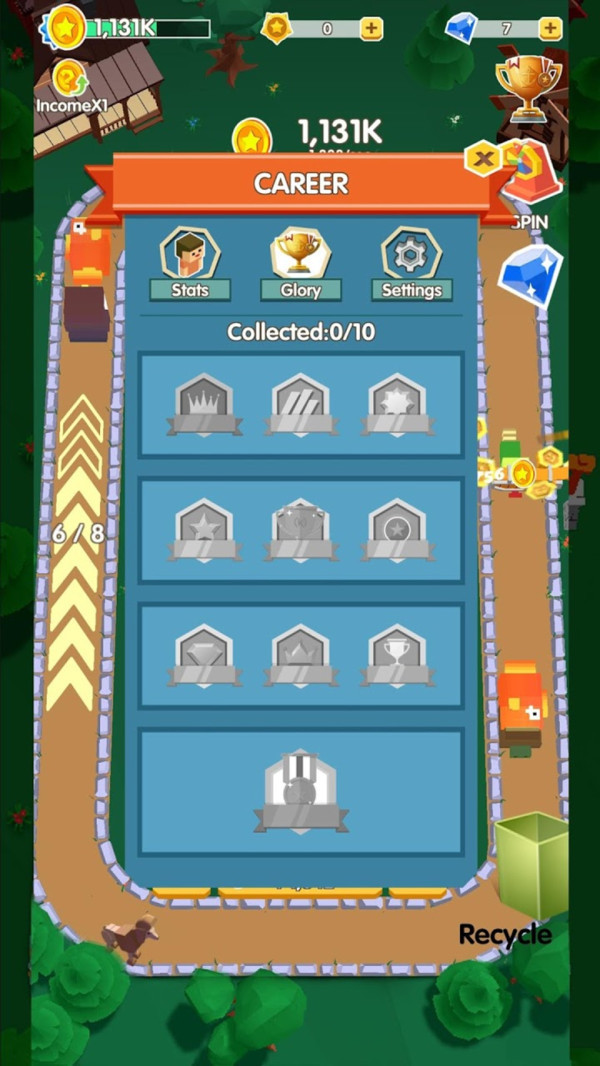Open the Stats tab

pyautogui.click(x=190, y=264)
